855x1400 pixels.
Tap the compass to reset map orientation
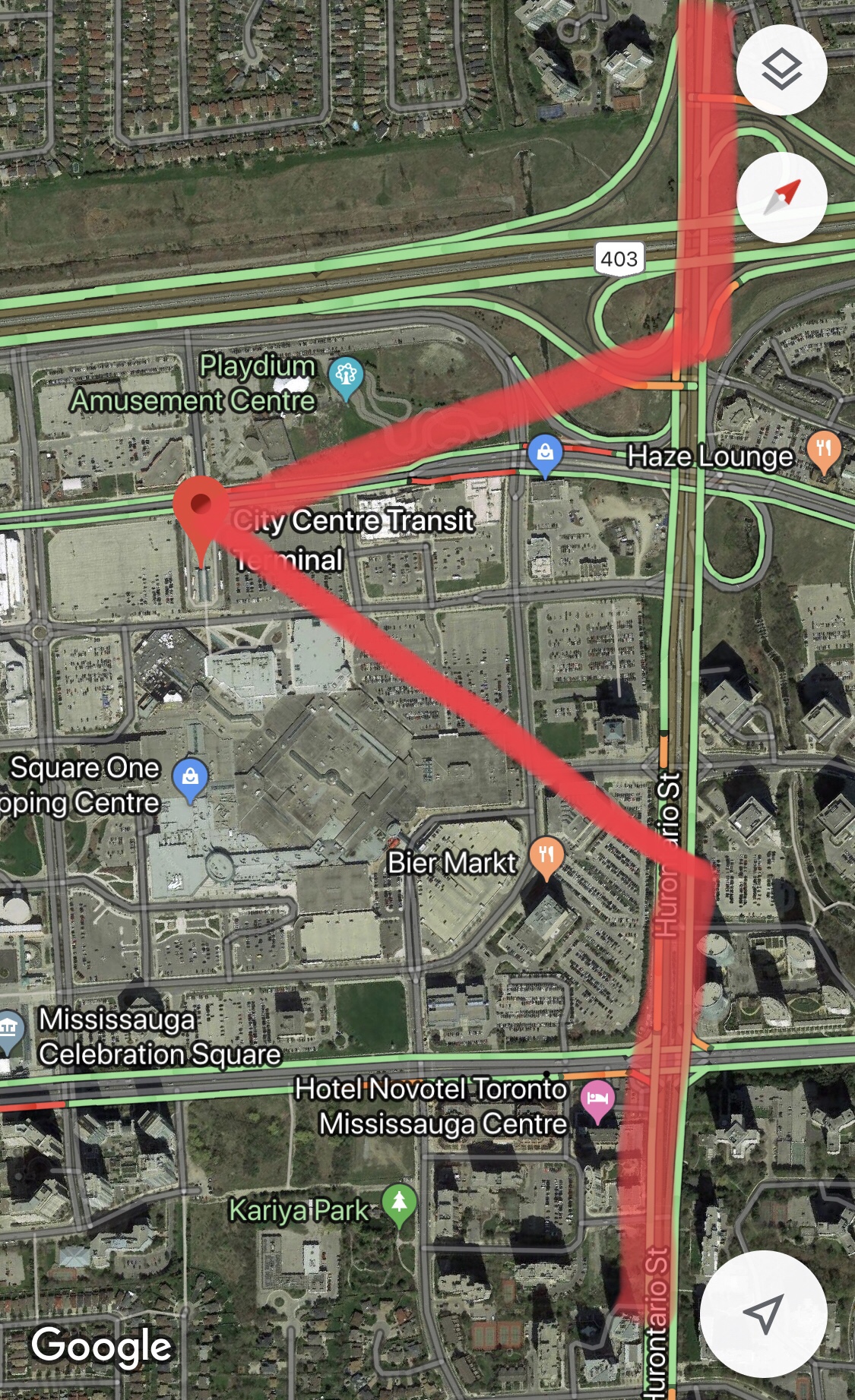(781, 198)
